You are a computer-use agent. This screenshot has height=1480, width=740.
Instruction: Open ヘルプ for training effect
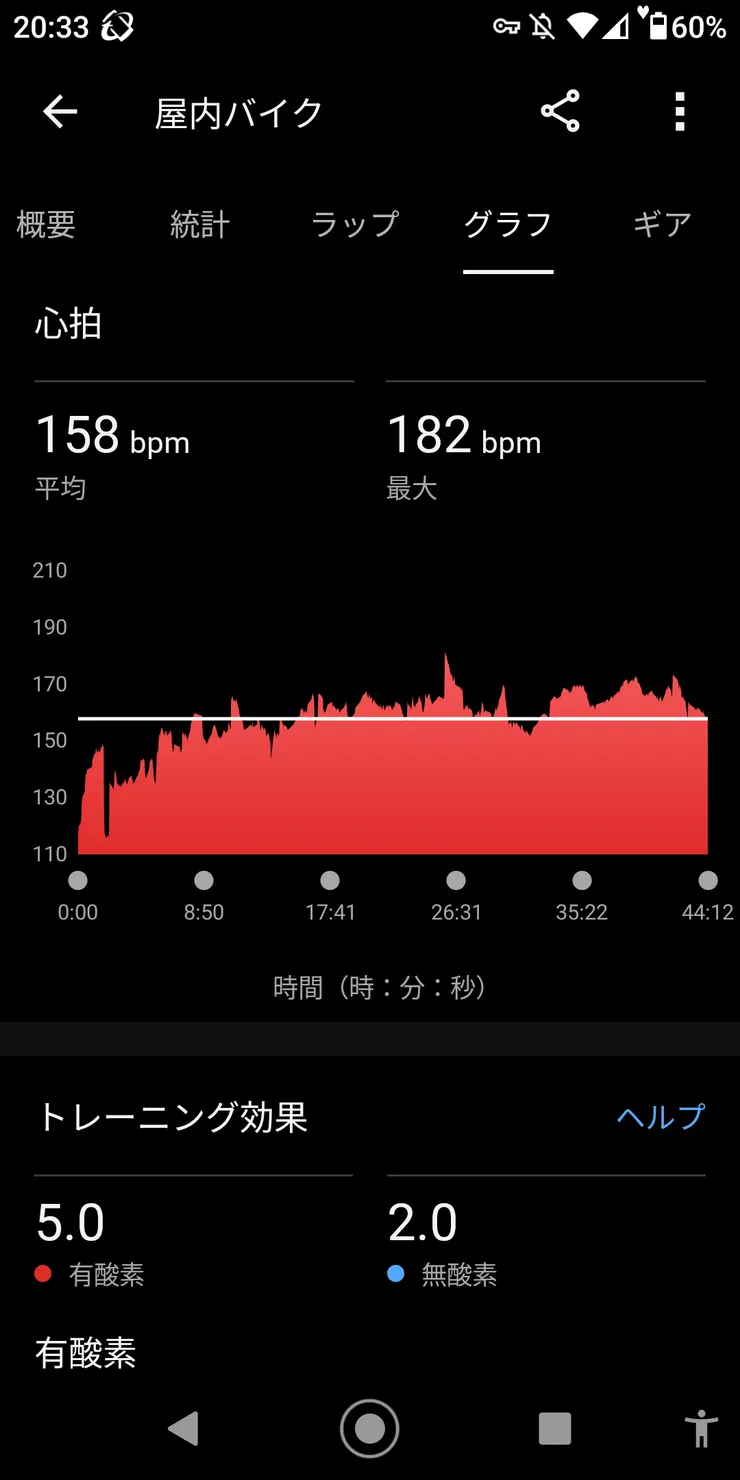pos(660,1116)
